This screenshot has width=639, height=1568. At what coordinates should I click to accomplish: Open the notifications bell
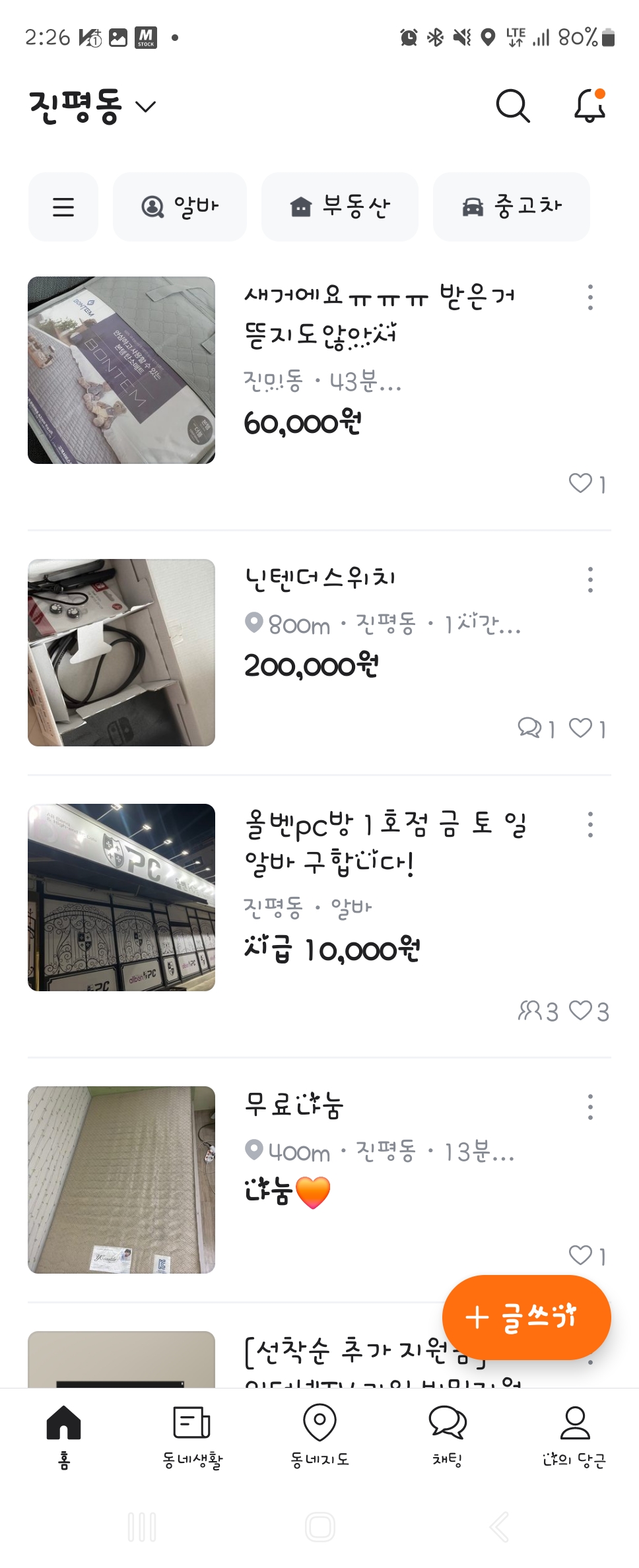(589, 106)
